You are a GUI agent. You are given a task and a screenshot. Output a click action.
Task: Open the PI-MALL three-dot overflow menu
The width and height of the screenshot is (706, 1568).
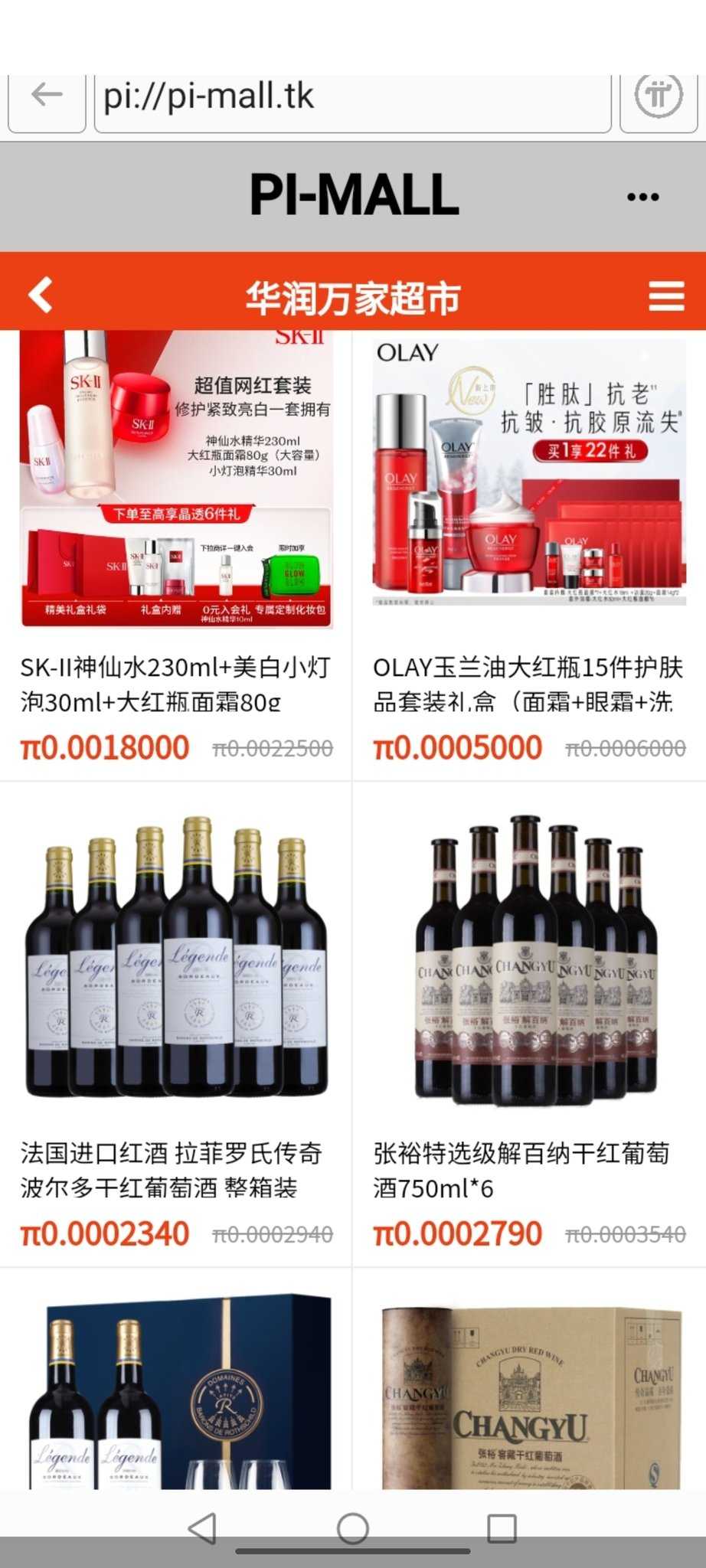(x=642, y=197)
